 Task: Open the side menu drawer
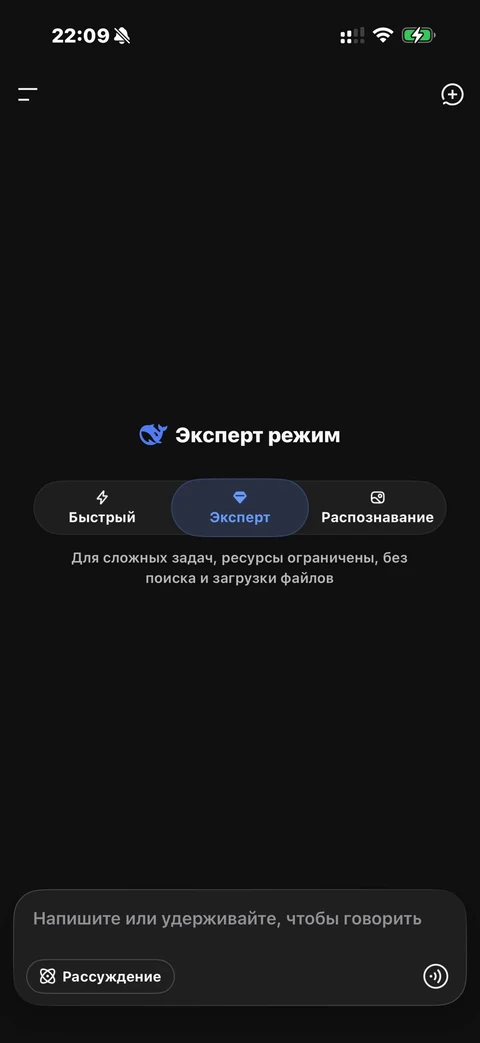[28, 94]
